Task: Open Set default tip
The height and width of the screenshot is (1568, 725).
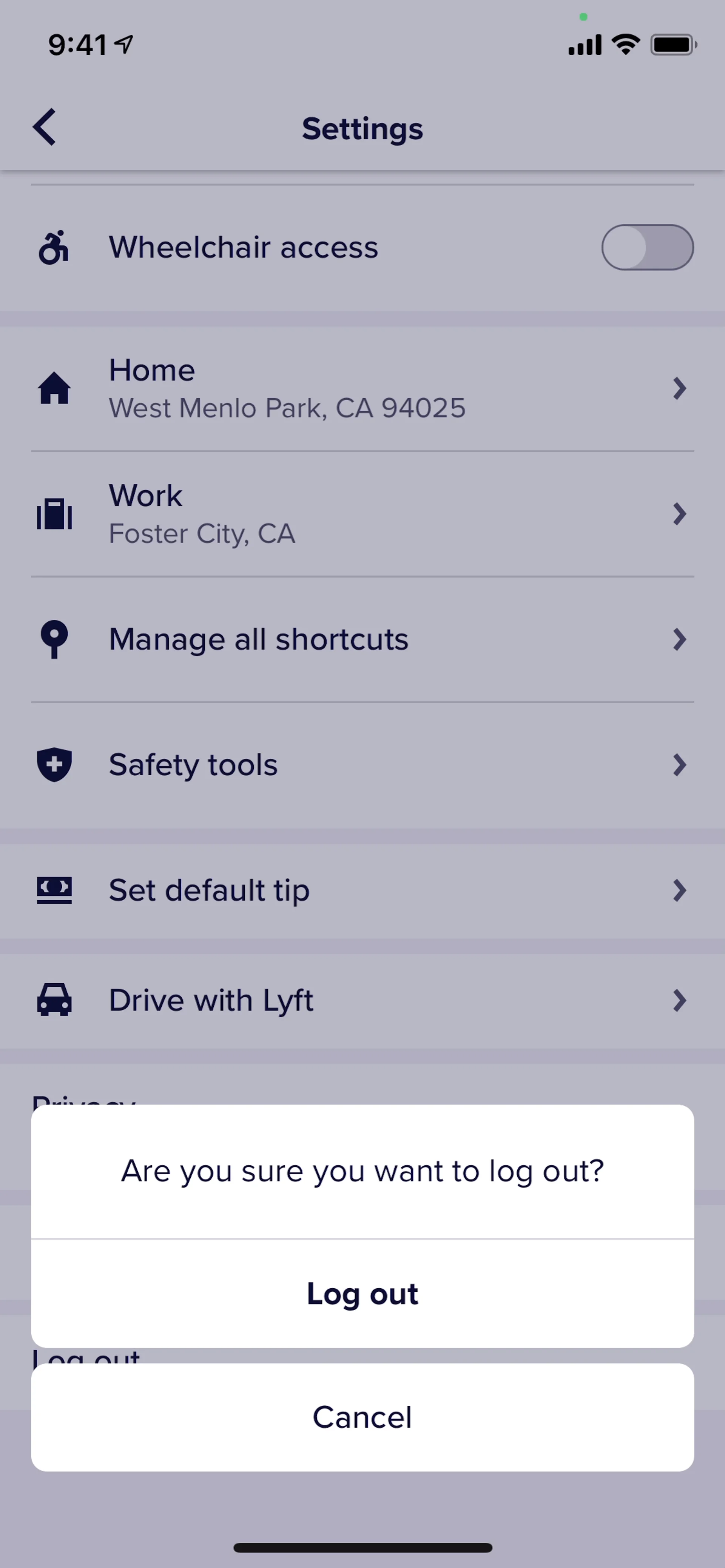Action: [x=362, y=890]
